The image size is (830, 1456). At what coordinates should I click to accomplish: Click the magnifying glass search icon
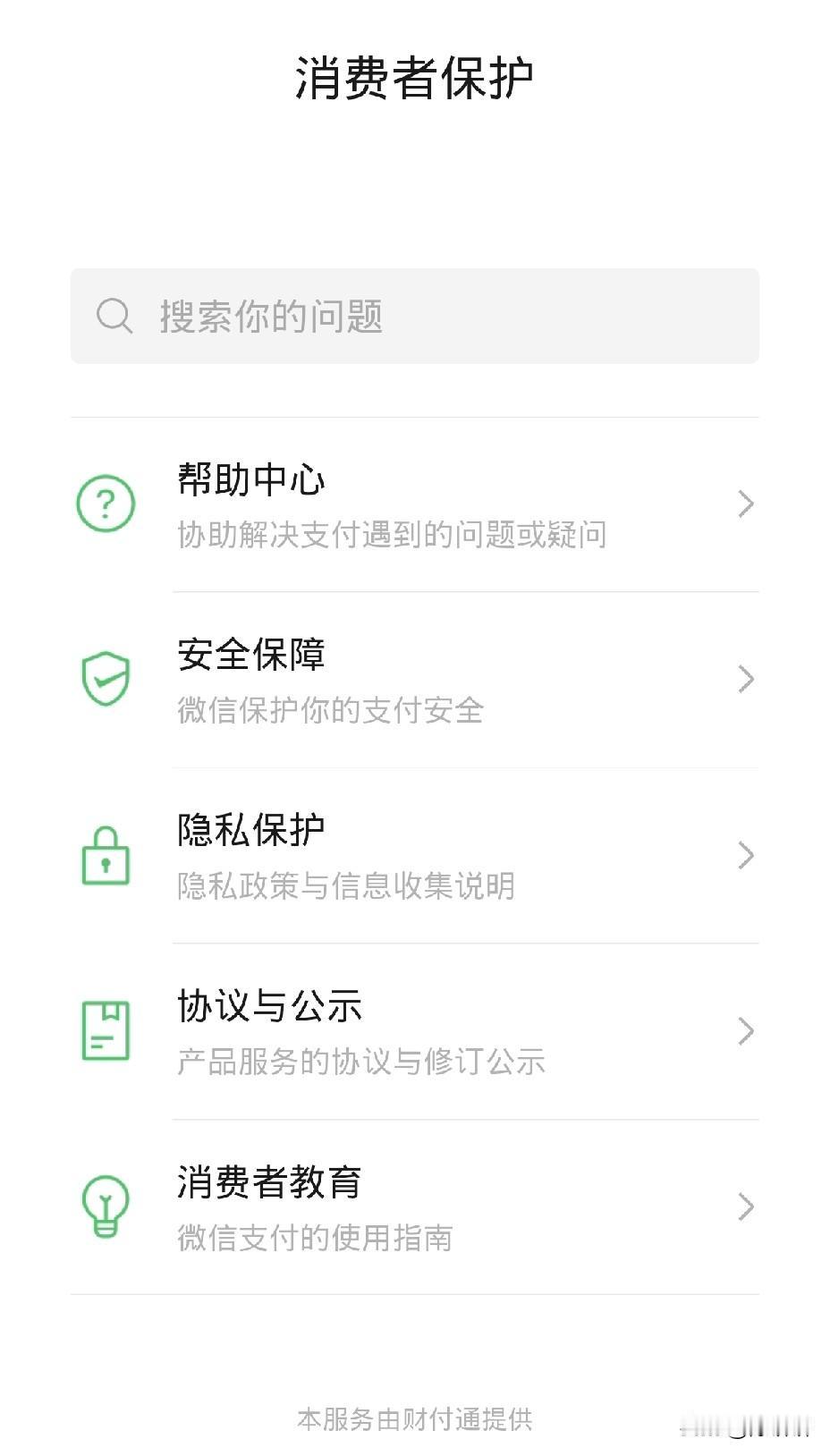[x=114, y=316]
